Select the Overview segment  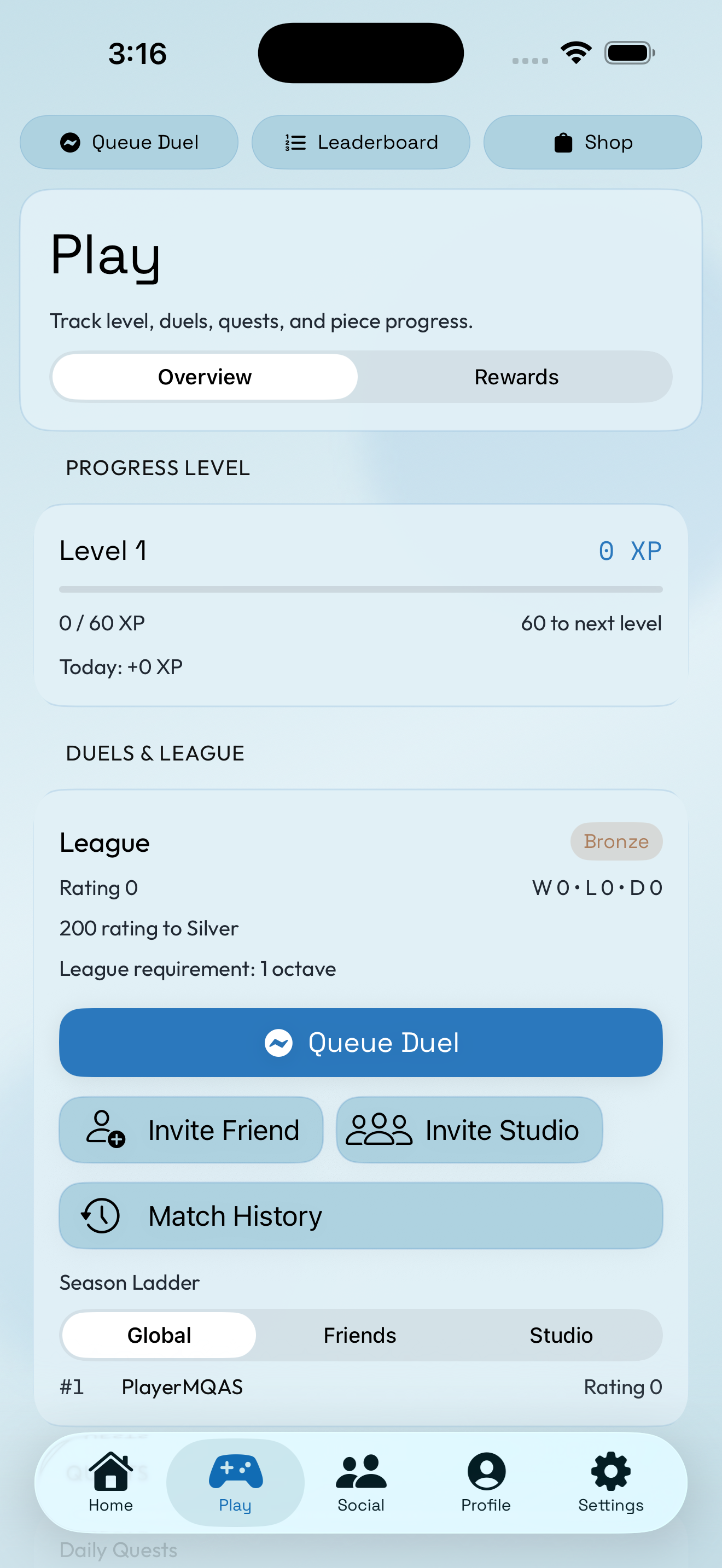click(x=205, y=376)
